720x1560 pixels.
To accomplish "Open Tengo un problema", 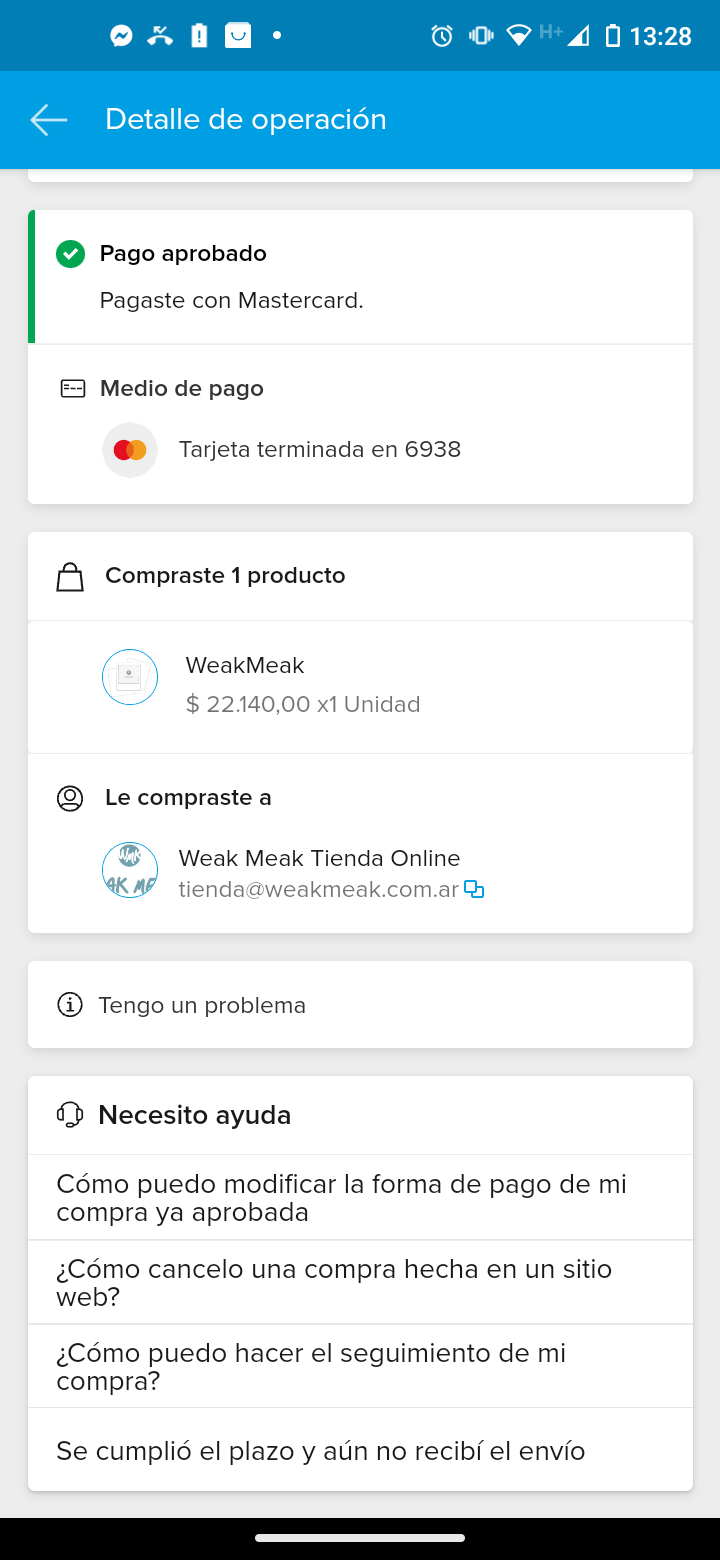I will click(360, 1005).
